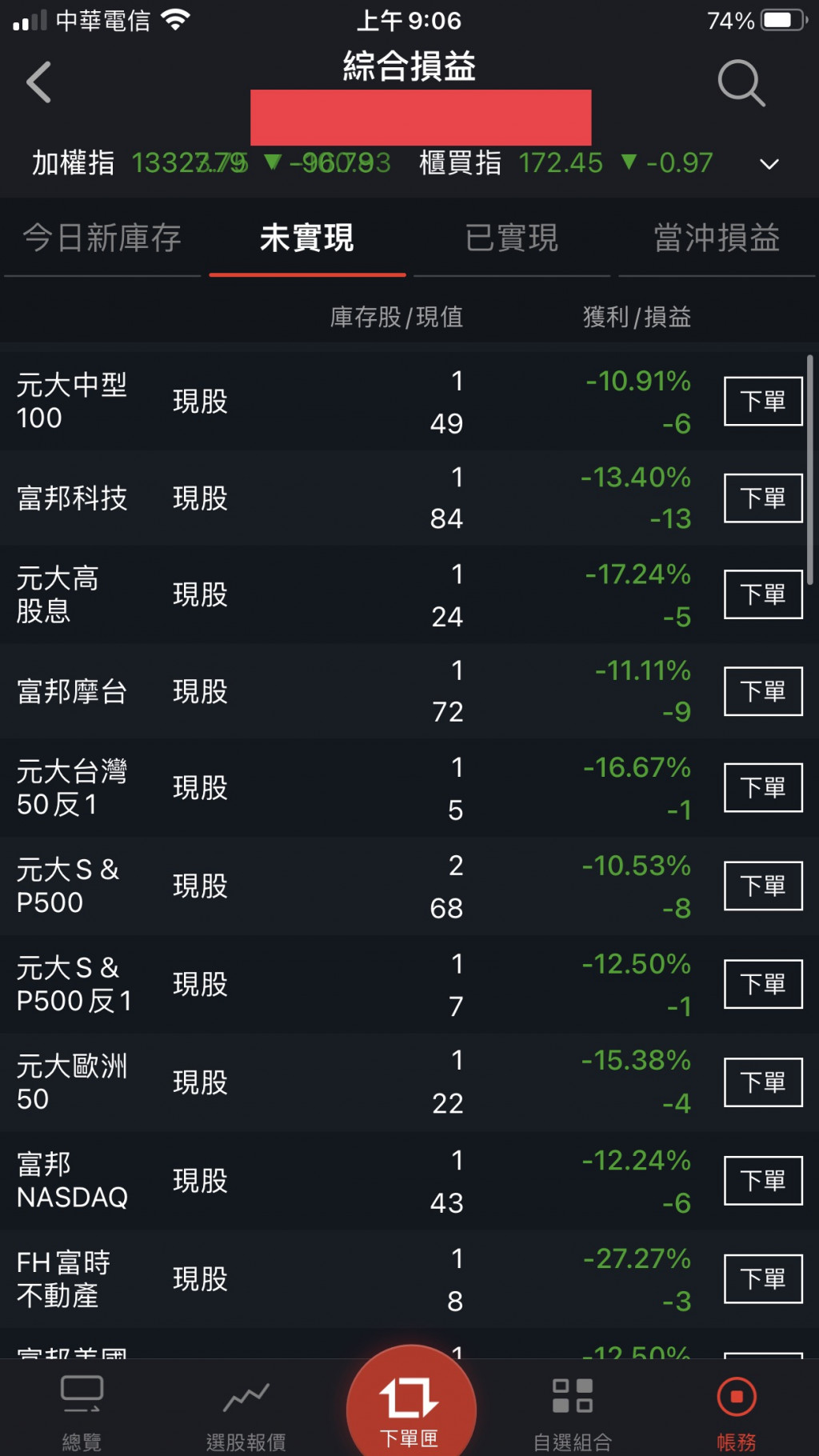Open the search magnifier icon
The width and height of the screenshot is (819, 1456).
pyautogui.click(x=741, y=82)
